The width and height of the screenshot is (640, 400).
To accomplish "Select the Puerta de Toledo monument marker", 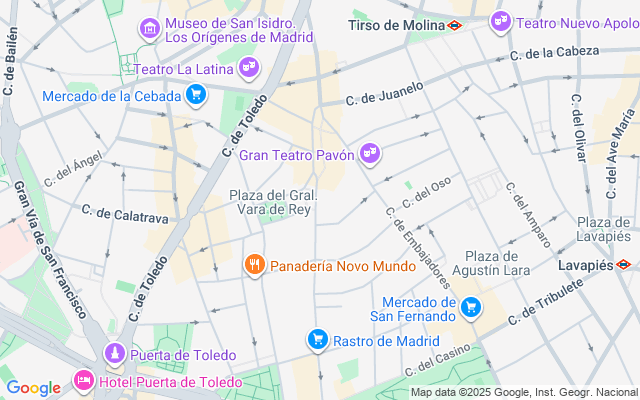I will coord(115,353).
